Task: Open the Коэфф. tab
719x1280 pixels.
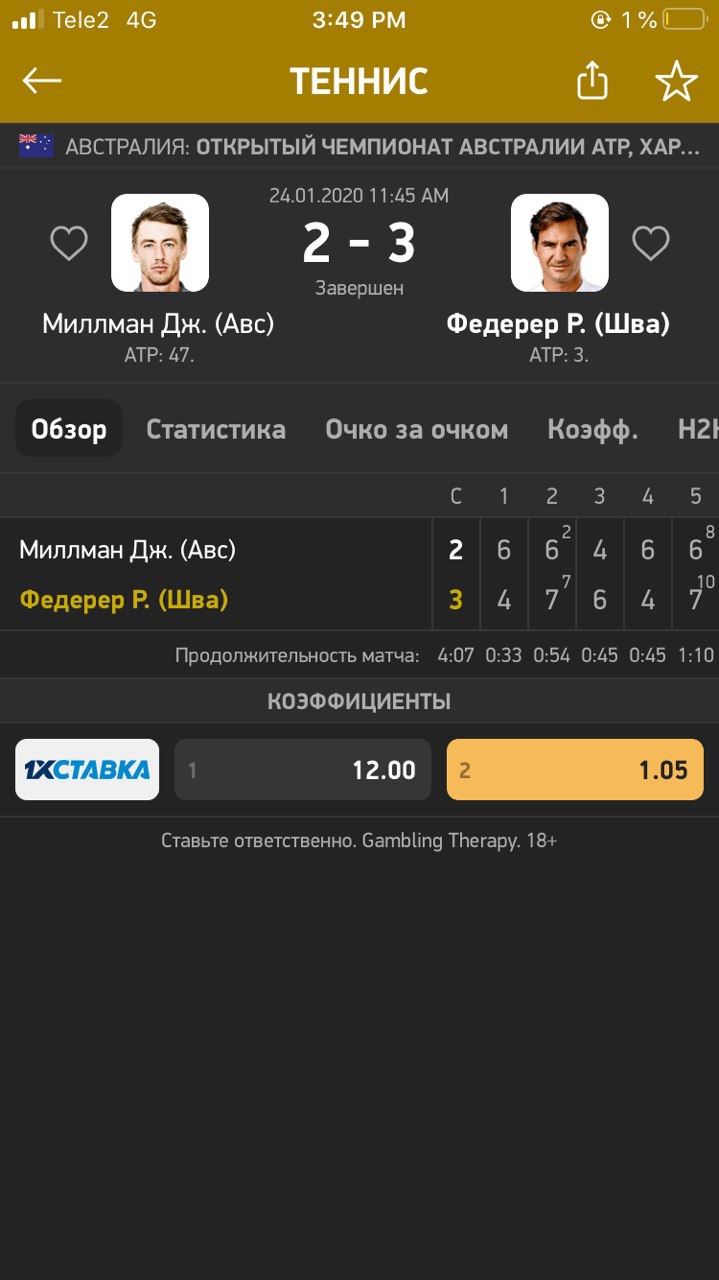Action: [x=592, y=429]
